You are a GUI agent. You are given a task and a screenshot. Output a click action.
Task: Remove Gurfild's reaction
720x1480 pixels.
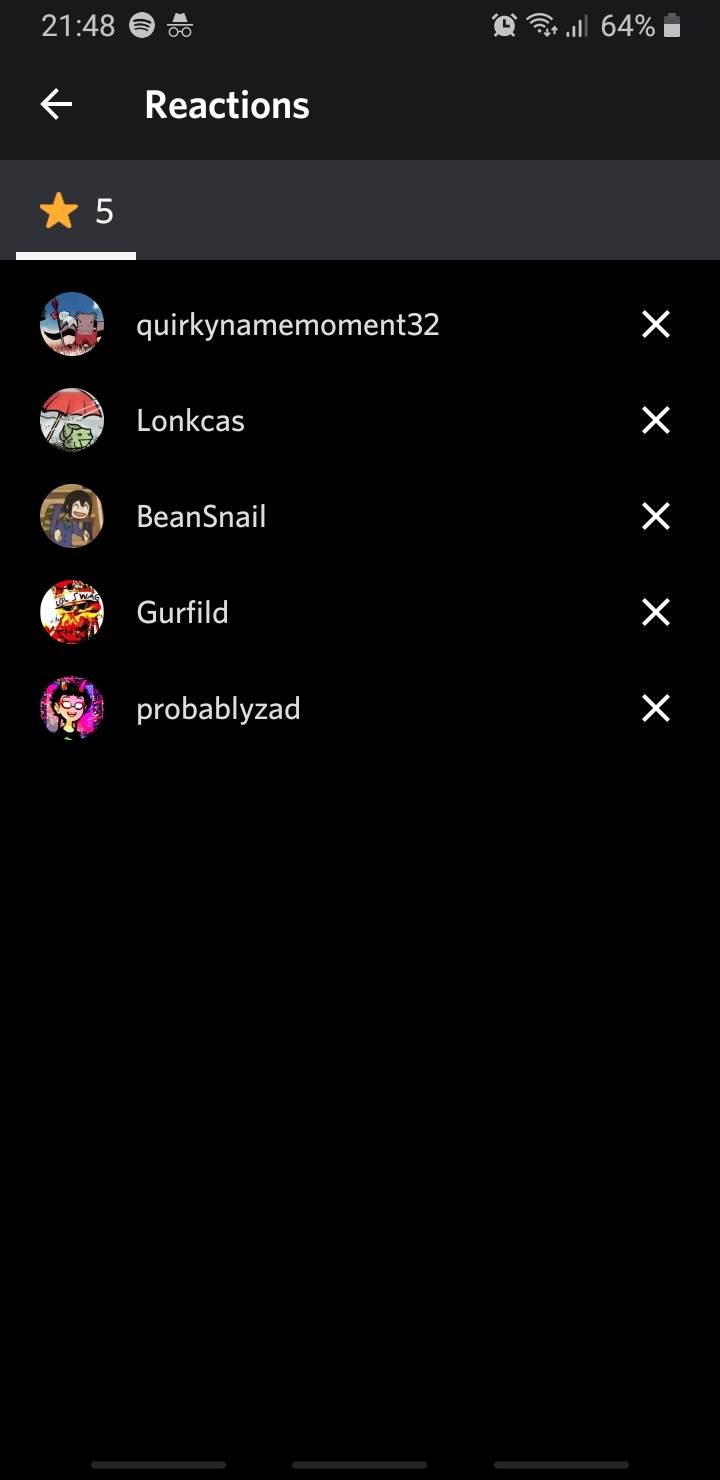tap(655, 612)
